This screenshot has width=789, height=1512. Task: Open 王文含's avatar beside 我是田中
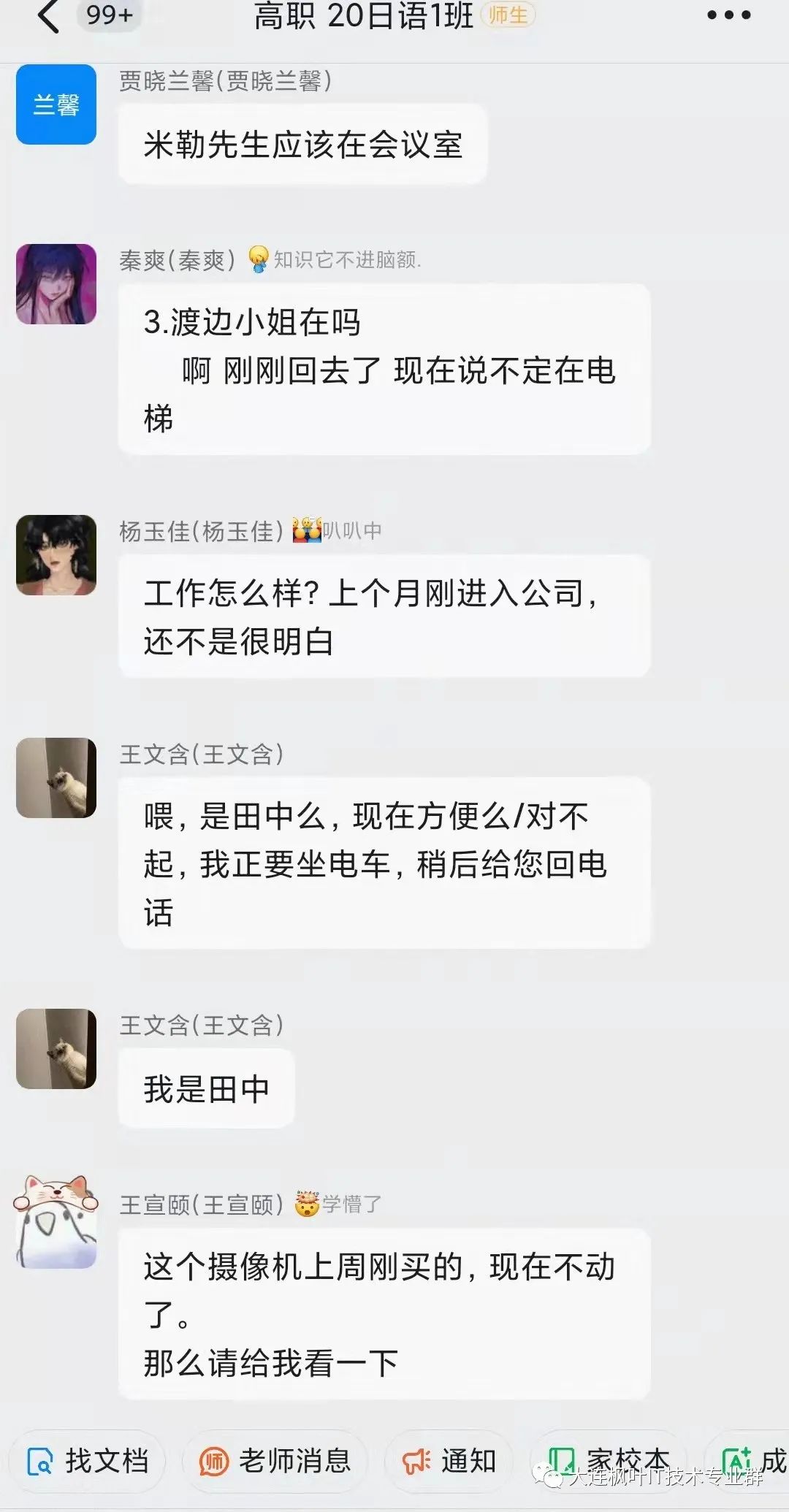click(56, 1049)
